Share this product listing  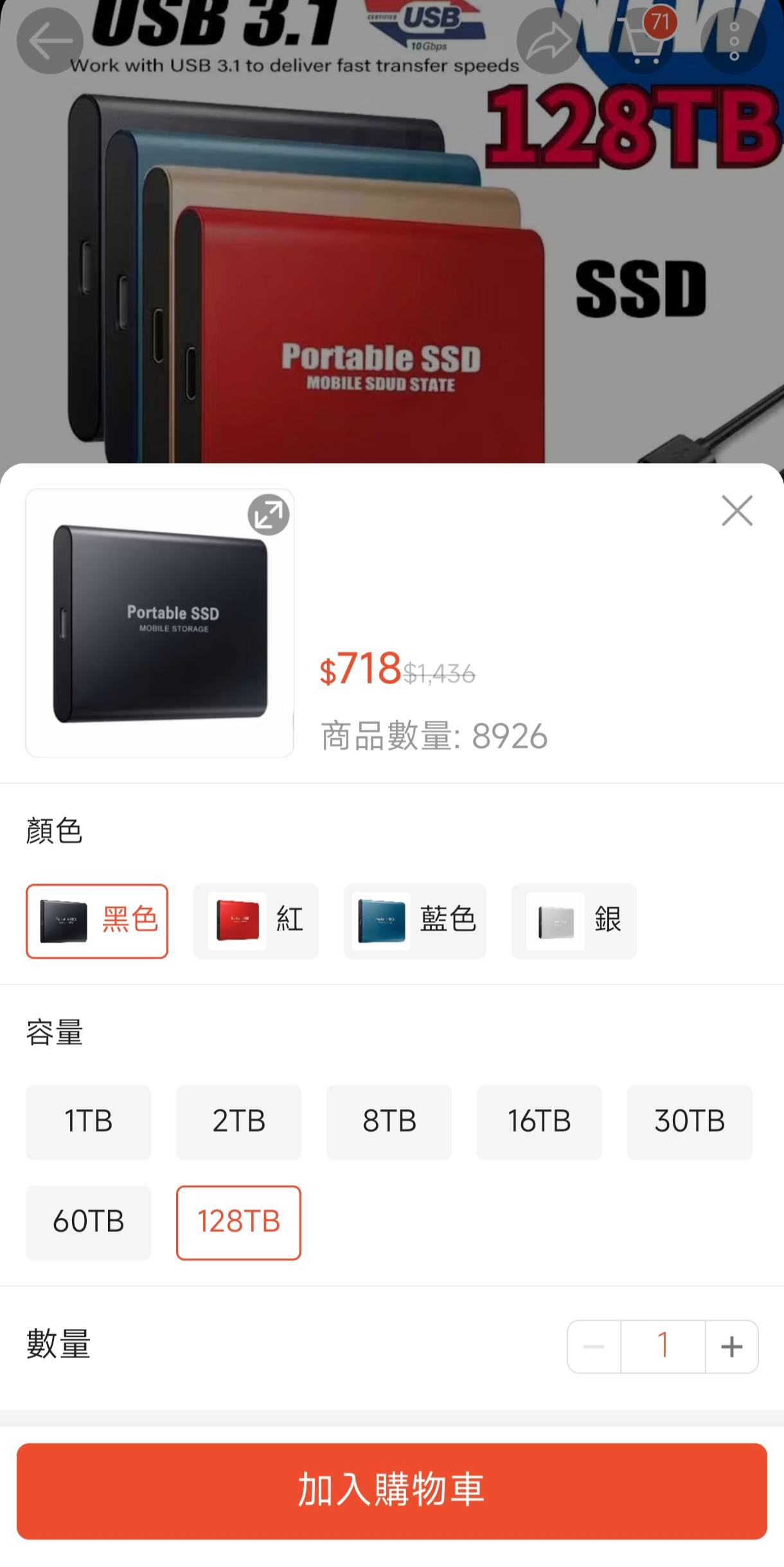(x=550, y=41)
